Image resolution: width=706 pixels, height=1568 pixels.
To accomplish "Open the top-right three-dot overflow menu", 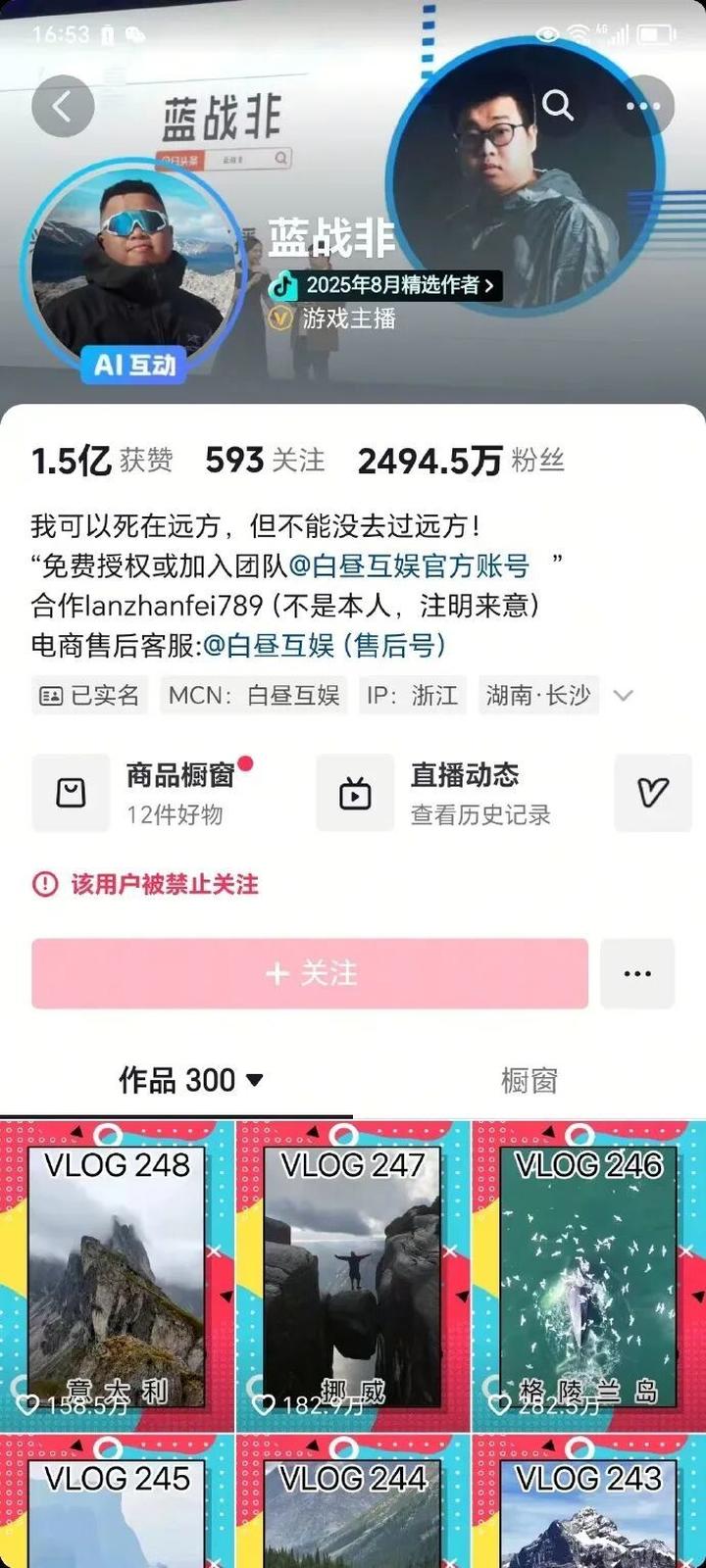I will coord(642,106).
